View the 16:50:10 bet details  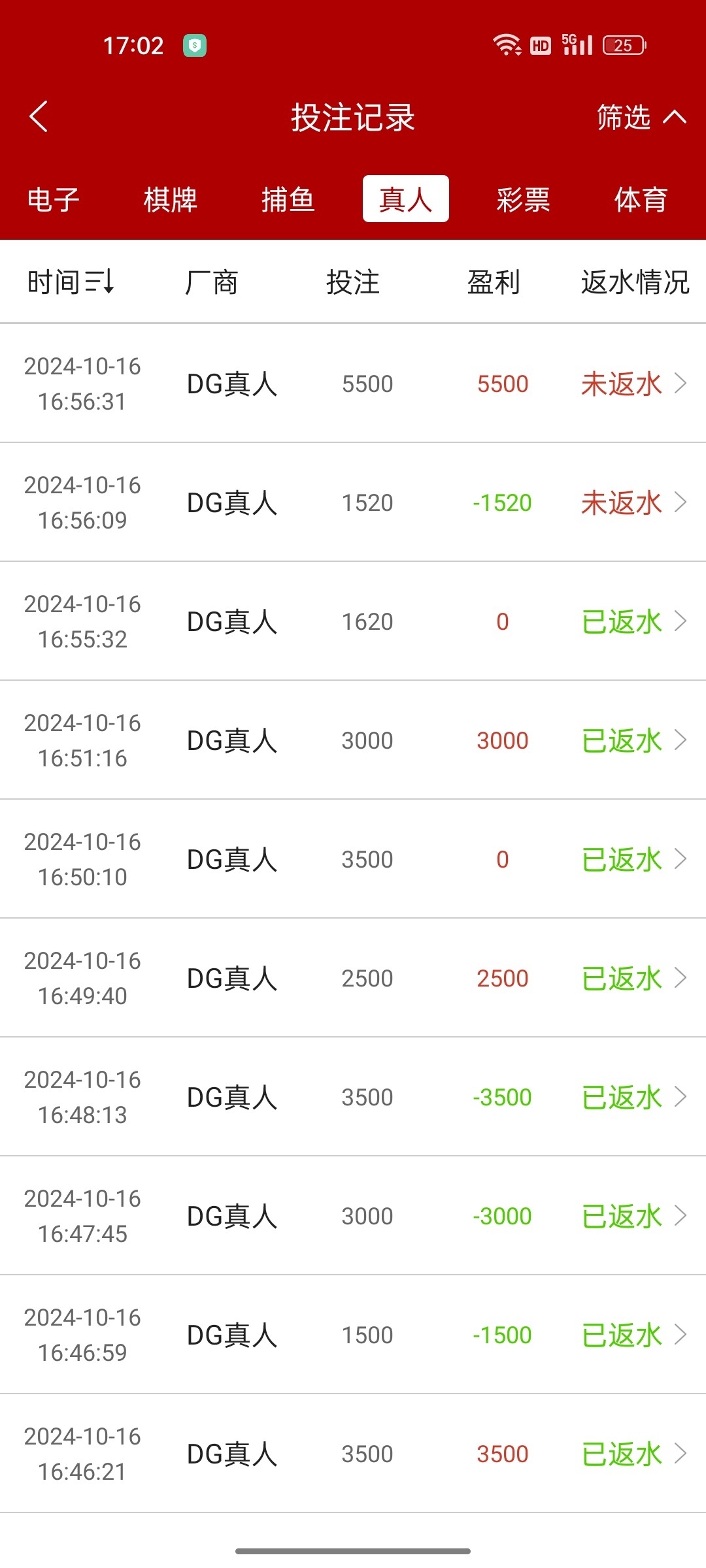(x=353, y=859)
